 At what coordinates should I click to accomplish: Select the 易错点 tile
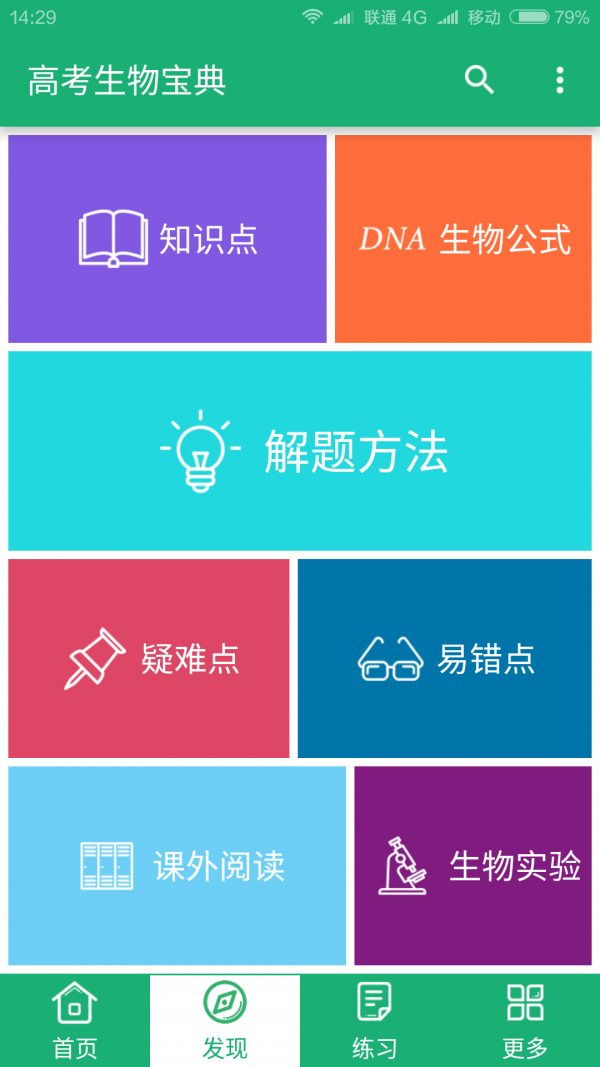[x=445, y=658]
